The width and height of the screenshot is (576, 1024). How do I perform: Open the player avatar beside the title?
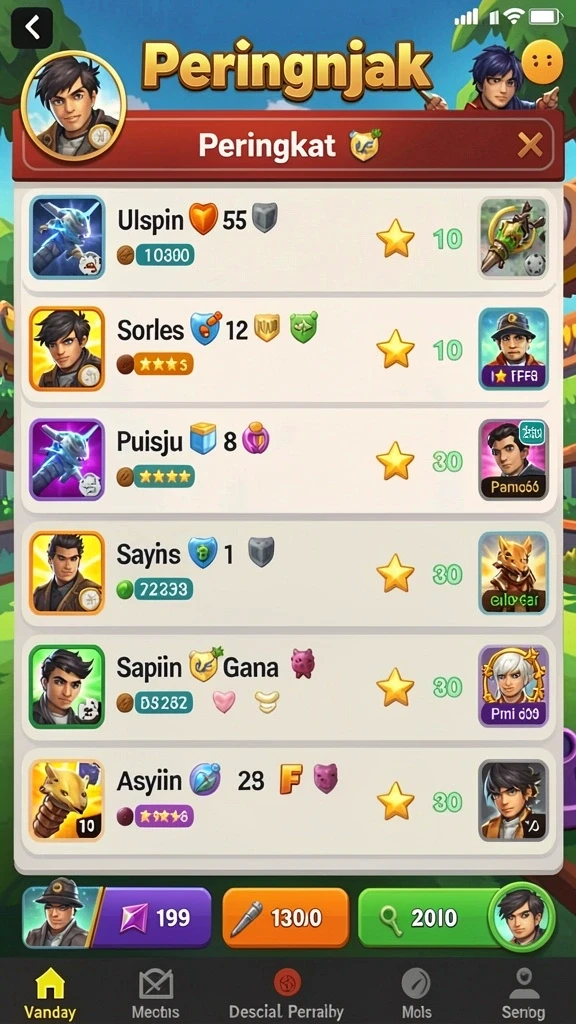coord(73,106)
